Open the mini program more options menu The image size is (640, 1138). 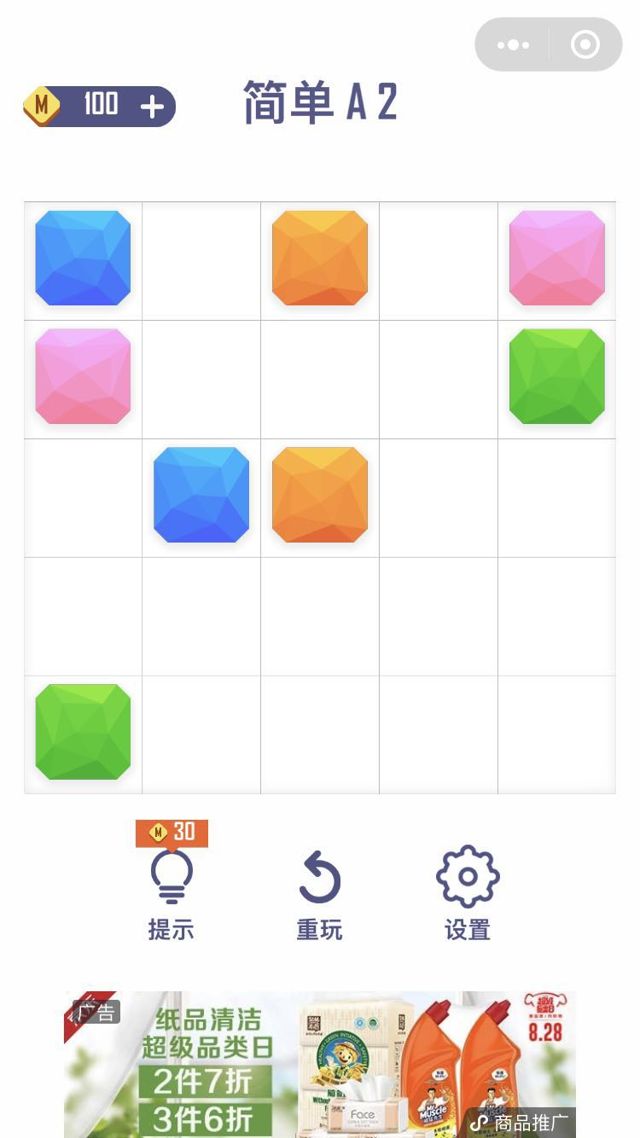pos(513,45)
